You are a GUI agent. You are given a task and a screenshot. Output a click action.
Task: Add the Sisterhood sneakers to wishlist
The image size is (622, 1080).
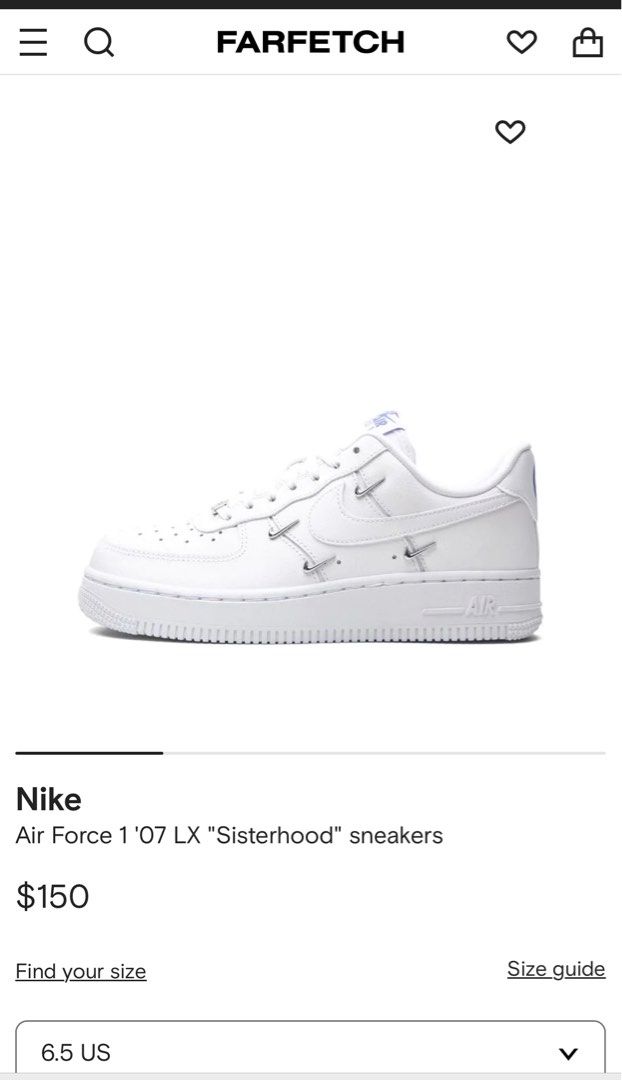510,131
